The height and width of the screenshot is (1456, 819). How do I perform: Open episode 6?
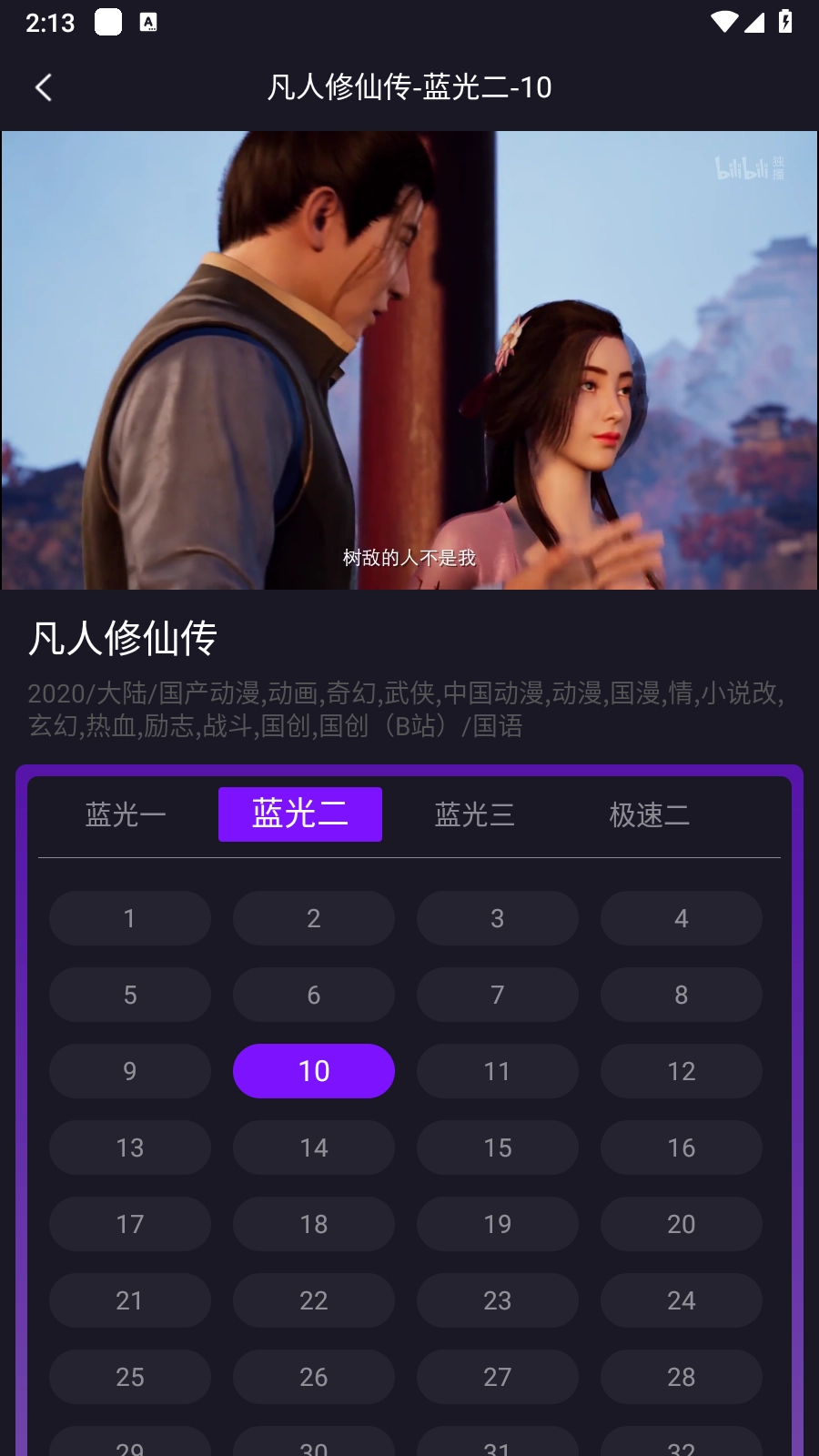(314, 995)
